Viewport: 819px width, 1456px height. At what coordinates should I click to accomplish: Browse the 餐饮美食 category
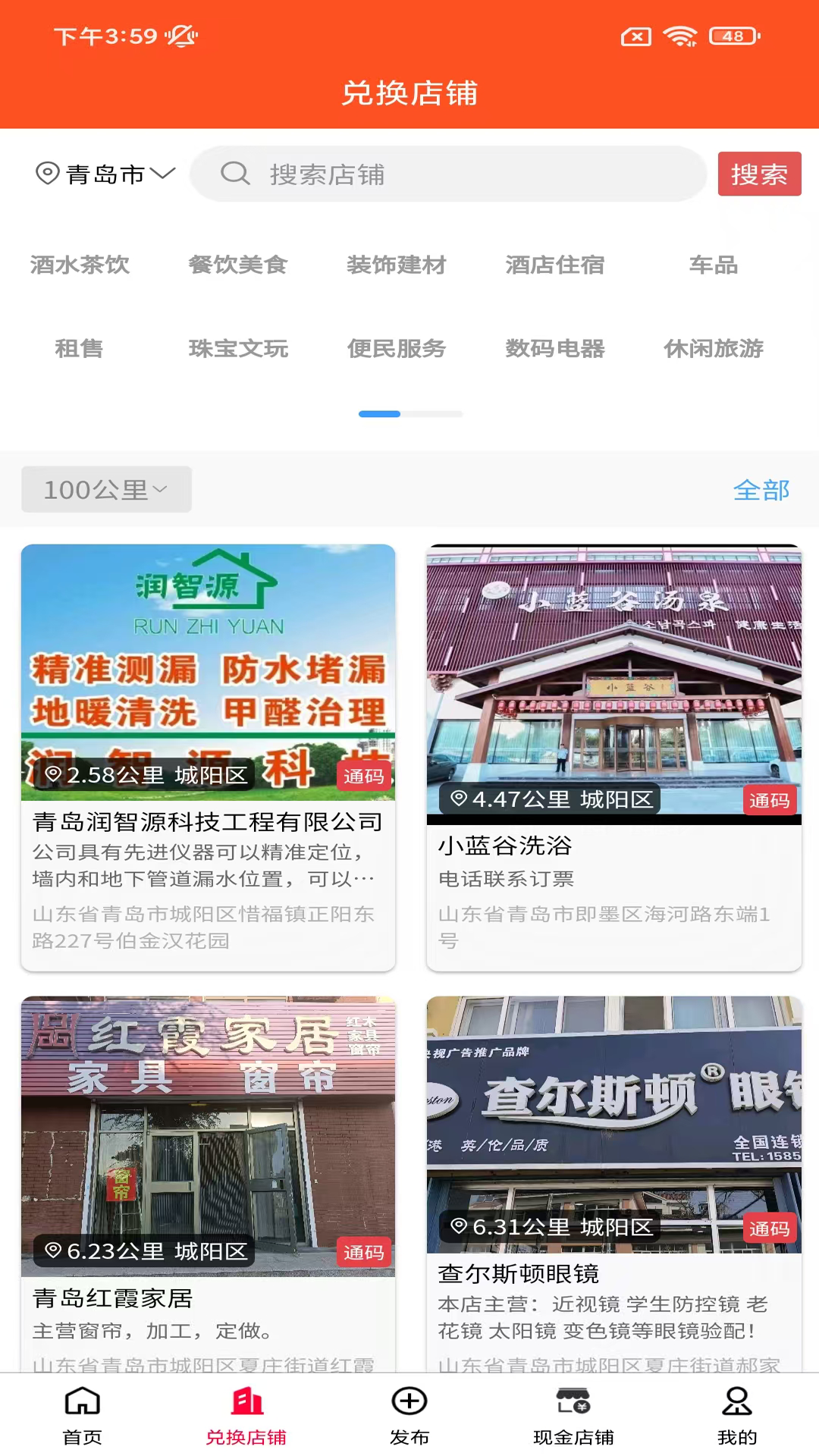coord(238,265)
